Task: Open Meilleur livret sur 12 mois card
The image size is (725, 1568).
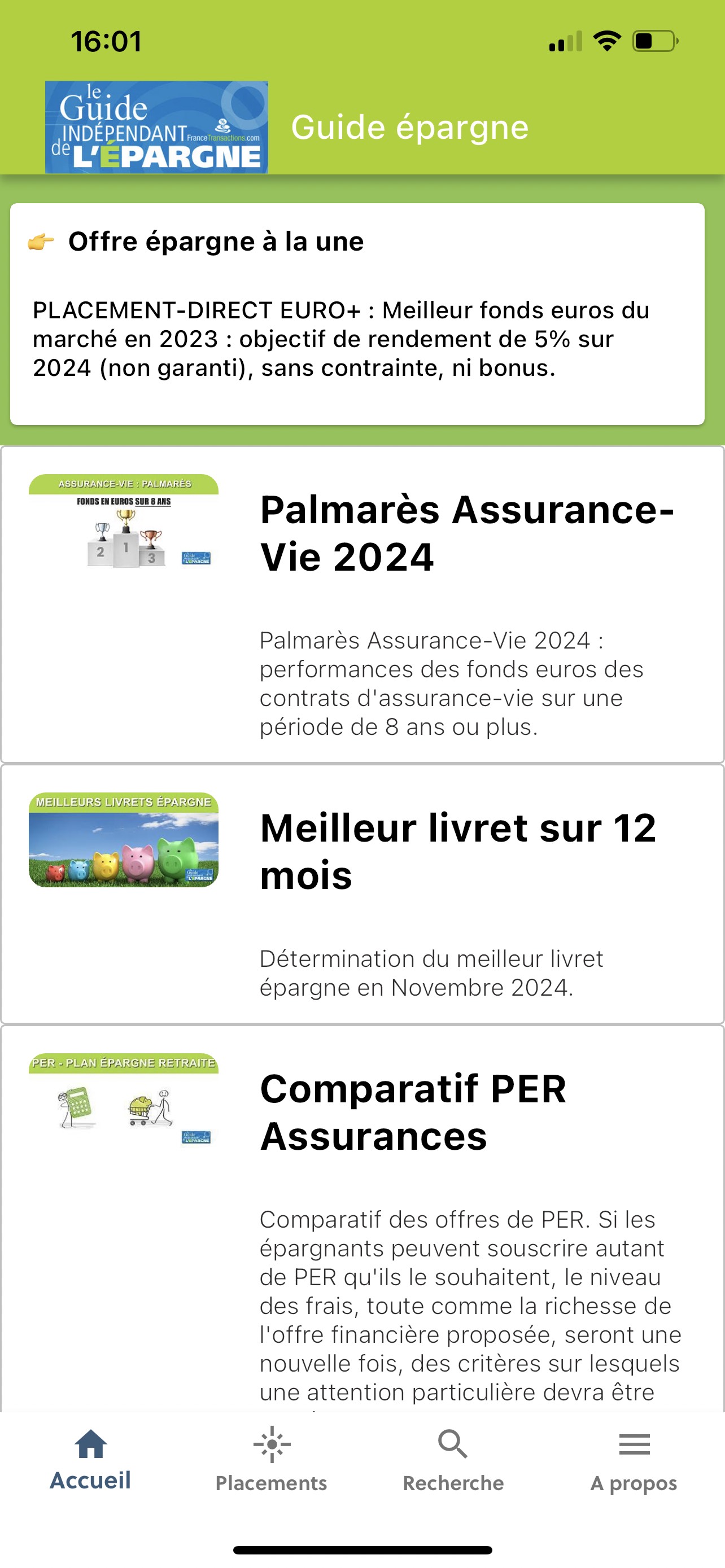Action: click(458, 851)
